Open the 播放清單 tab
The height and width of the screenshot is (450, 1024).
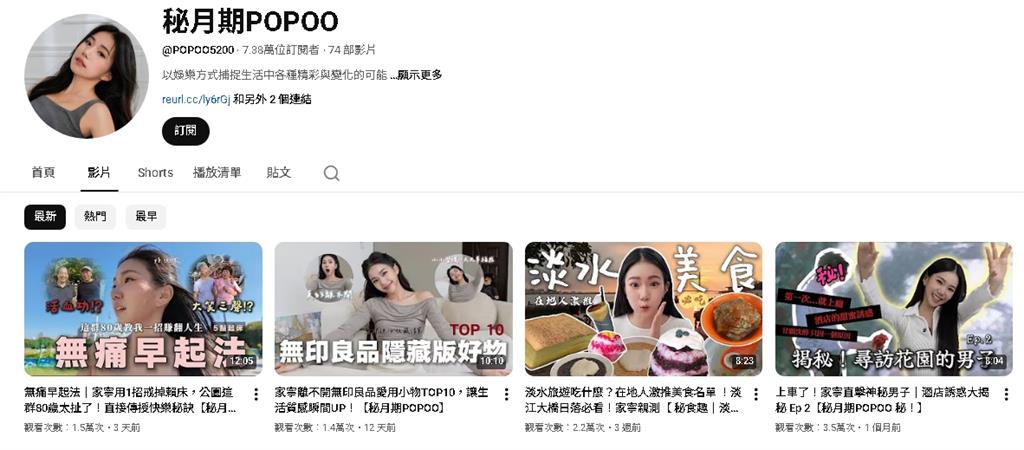coord(217,173)
